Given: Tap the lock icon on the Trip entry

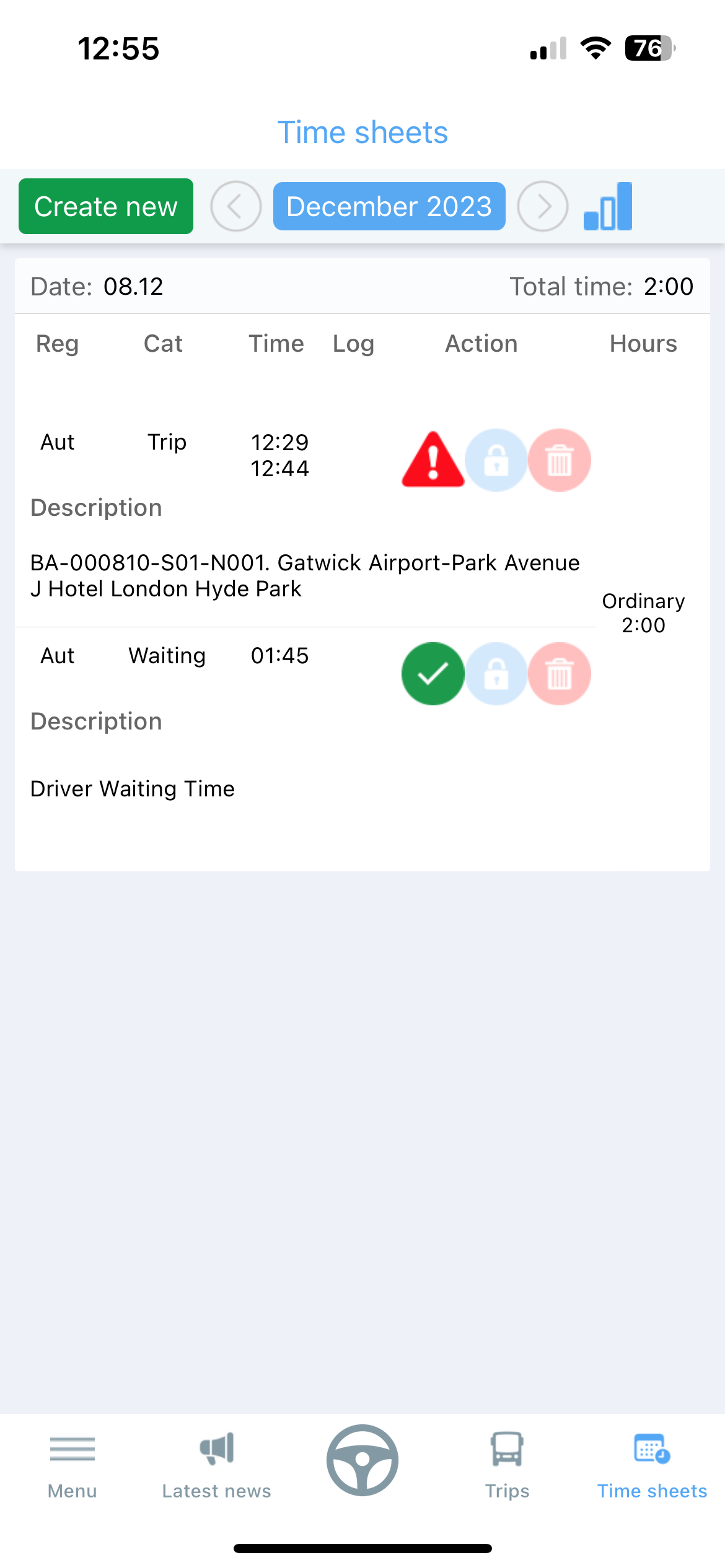Looking at the screenshot, I should tap(496, 460).
